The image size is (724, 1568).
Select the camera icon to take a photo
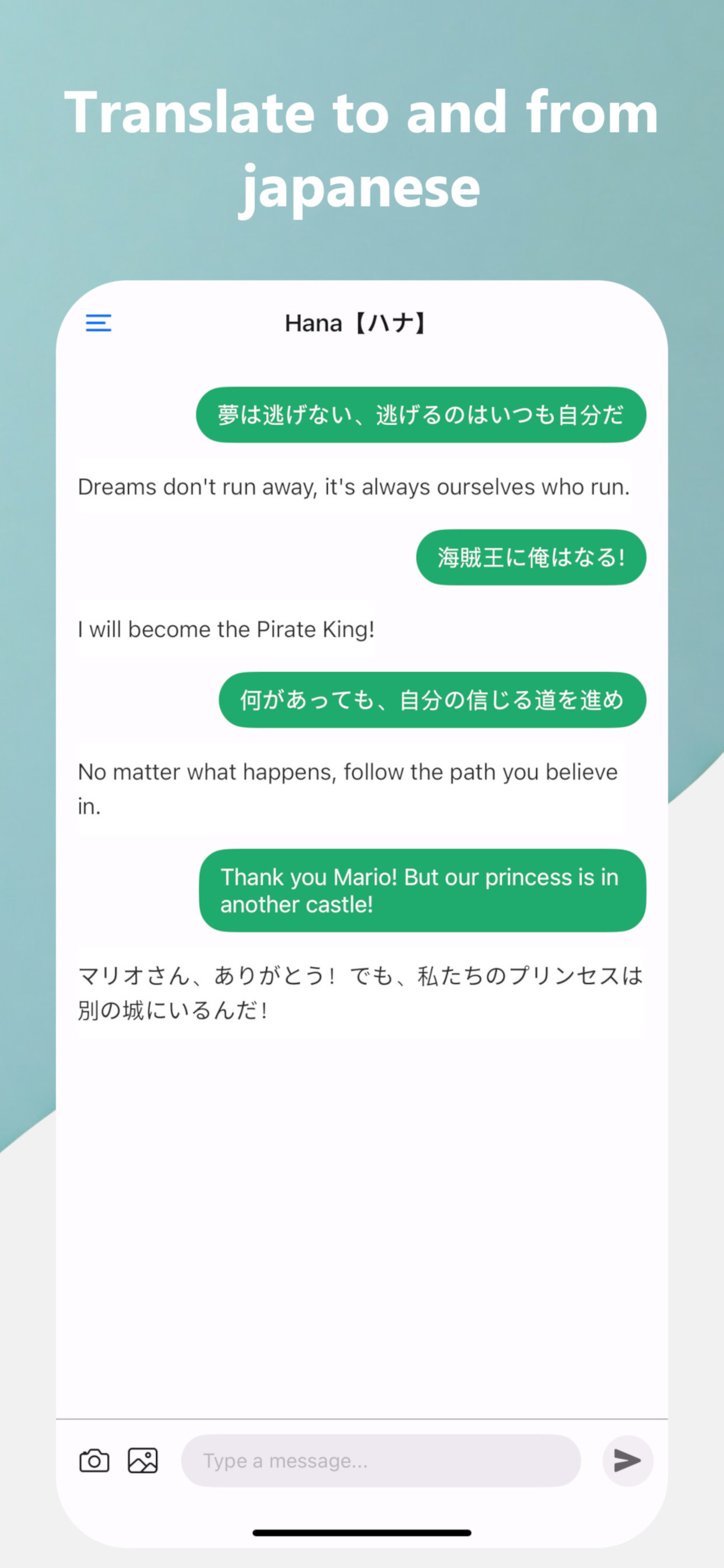[x=94, y=1461]
